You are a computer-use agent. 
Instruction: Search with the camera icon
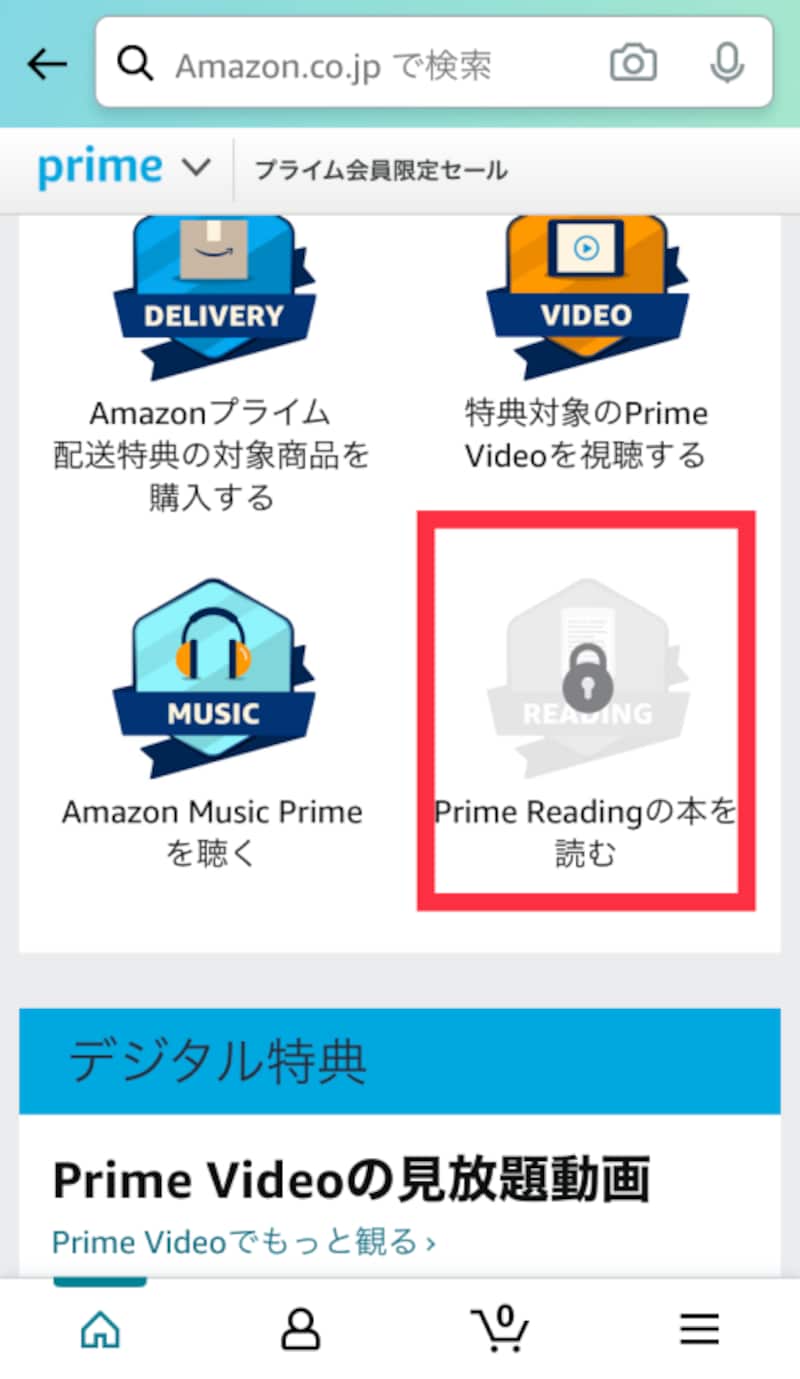[x=633, y=65]
